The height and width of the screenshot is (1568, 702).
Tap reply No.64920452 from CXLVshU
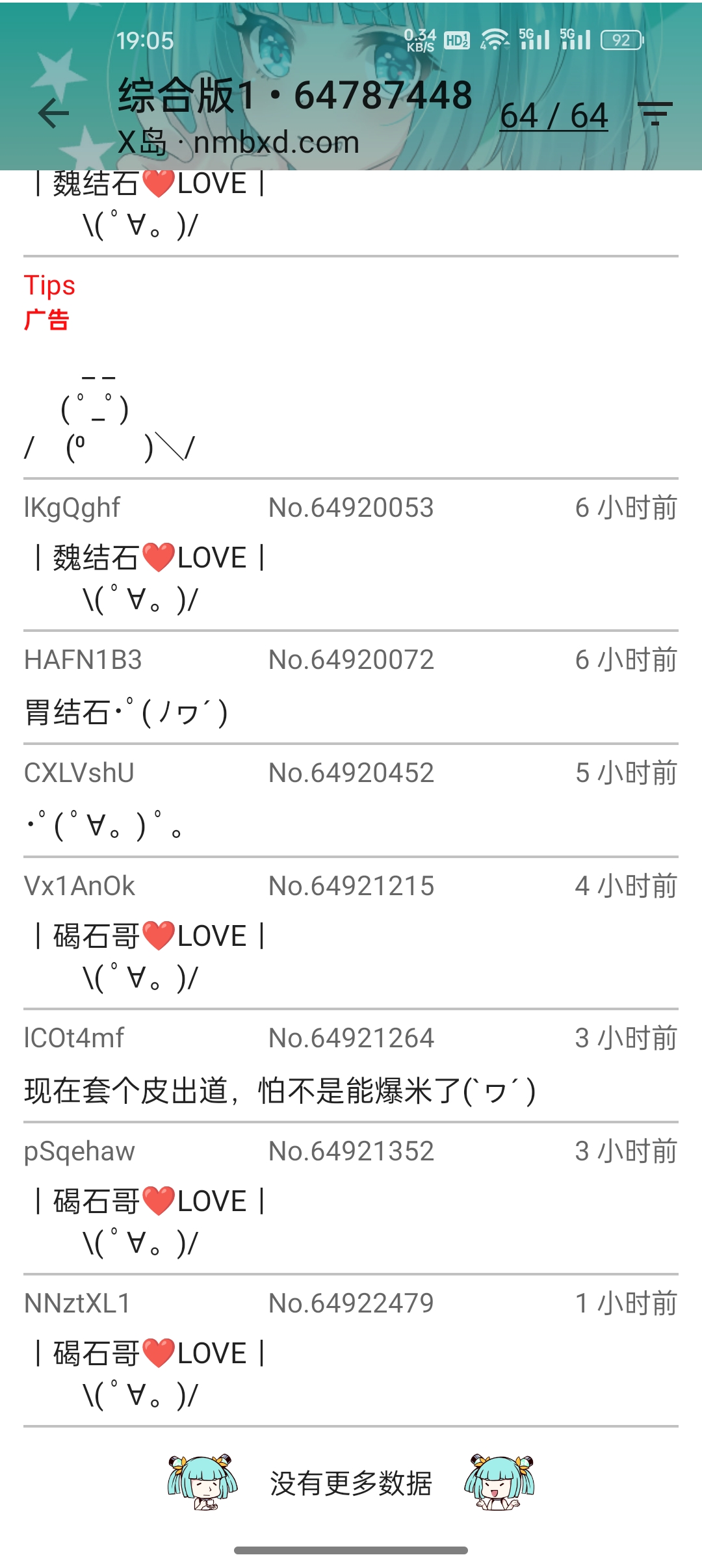tap(351, 800)
